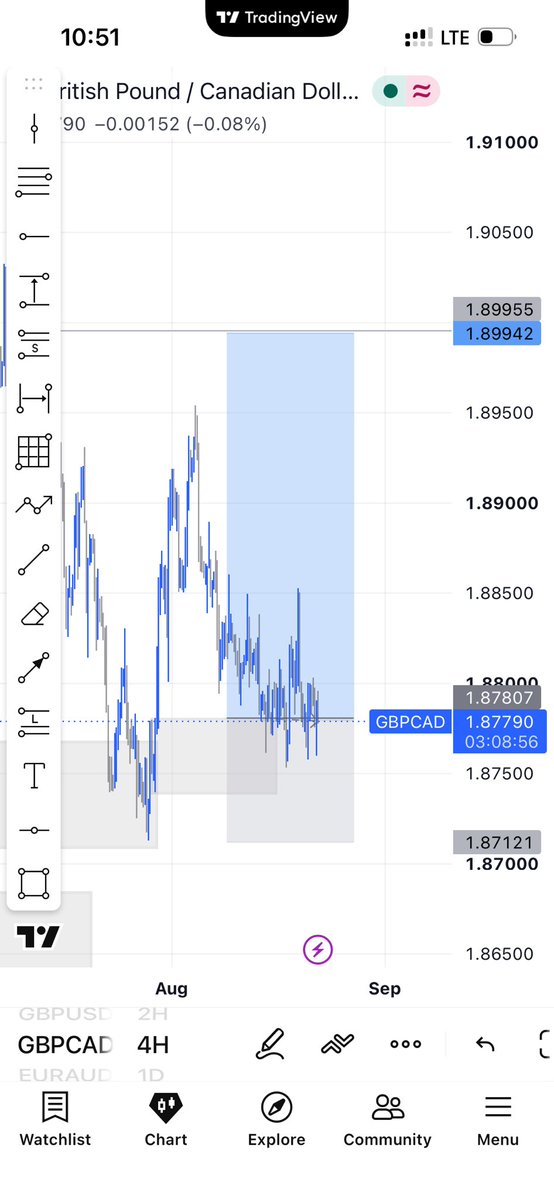This screenshot has width=554, height=1199.
Task: Select the trend line drawing tool
Action: coord(34,561)
